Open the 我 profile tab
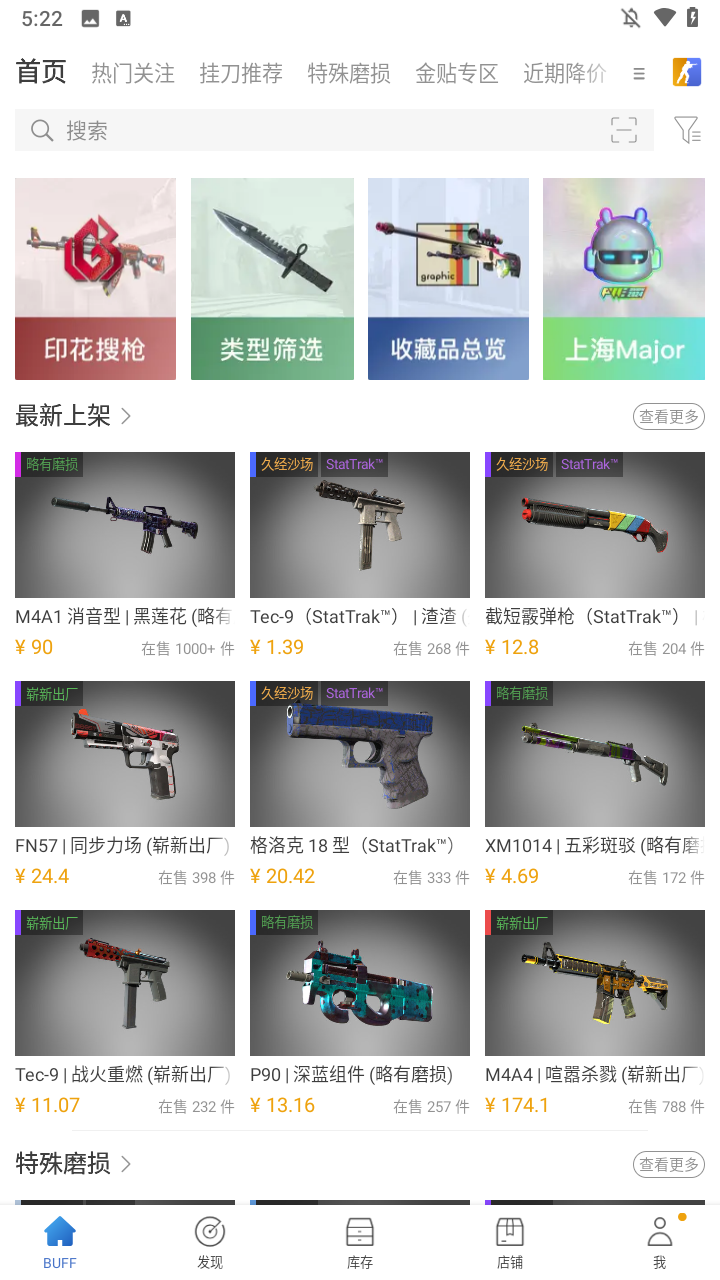The image size is (720, 1280). point(659,1243)
